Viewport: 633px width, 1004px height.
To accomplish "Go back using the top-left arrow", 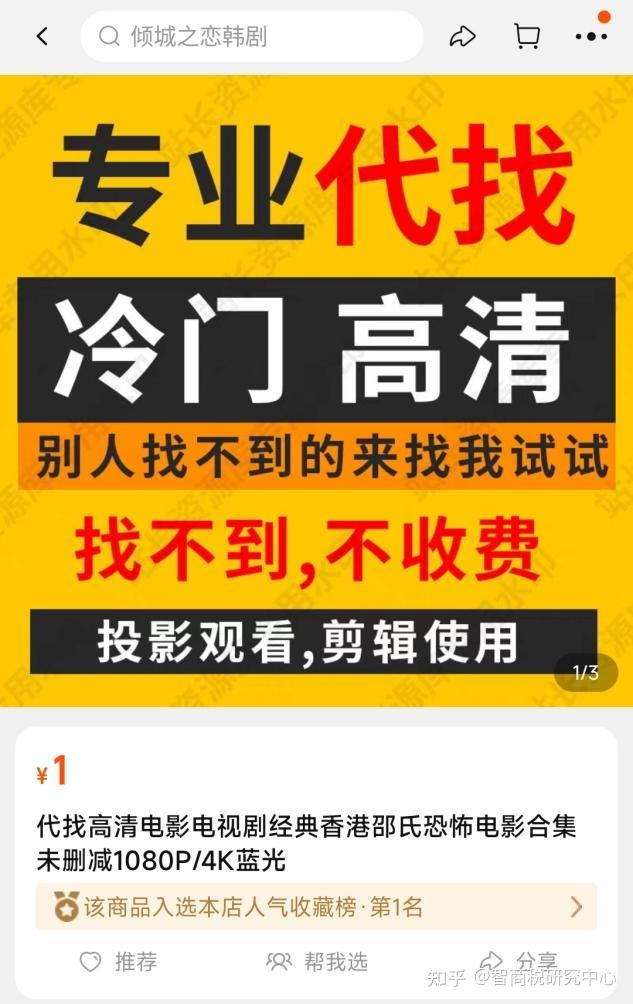I will tap(42, 37).
